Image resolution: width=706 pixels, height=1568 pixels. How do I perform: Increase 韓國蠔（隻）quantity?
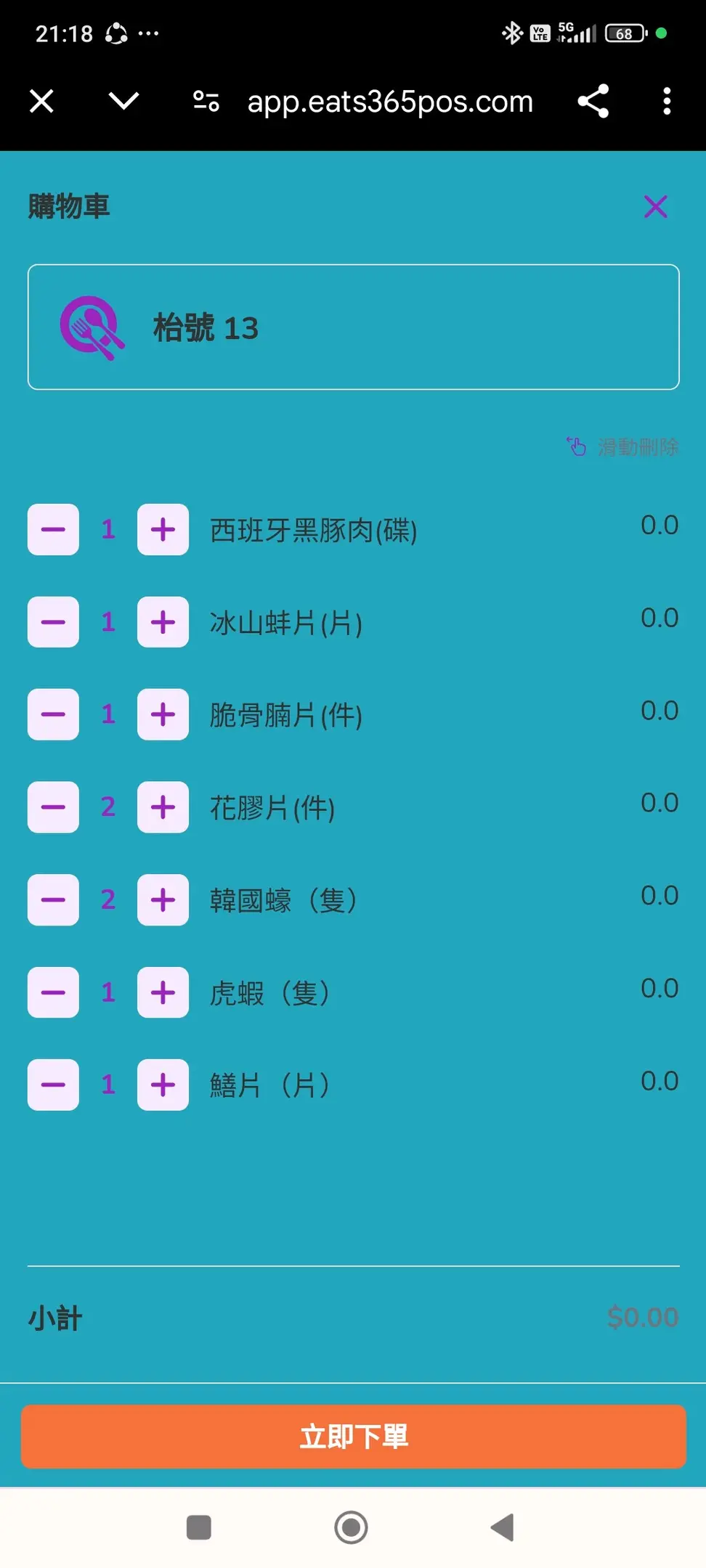(x=163, y=900)
